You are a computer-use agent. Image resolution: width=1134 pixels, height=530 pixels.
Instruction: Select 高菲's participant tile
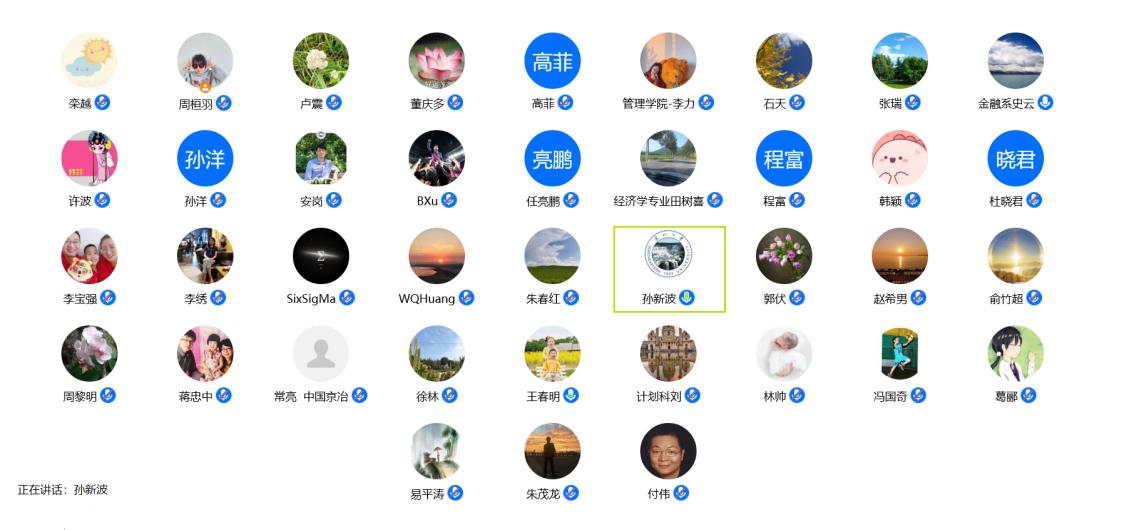(552, 61)
